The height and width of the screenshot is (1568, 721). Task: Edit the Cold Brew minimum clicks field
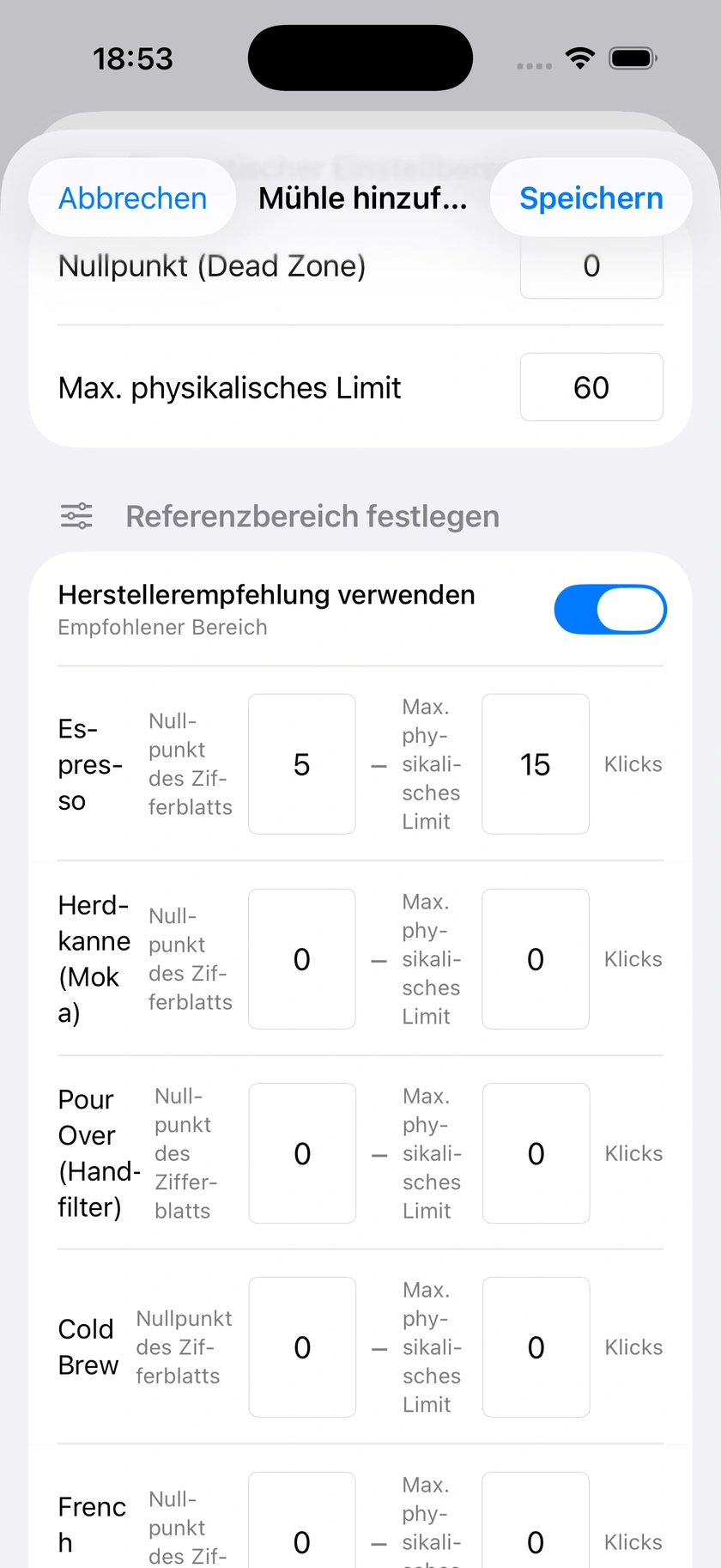302,1347
